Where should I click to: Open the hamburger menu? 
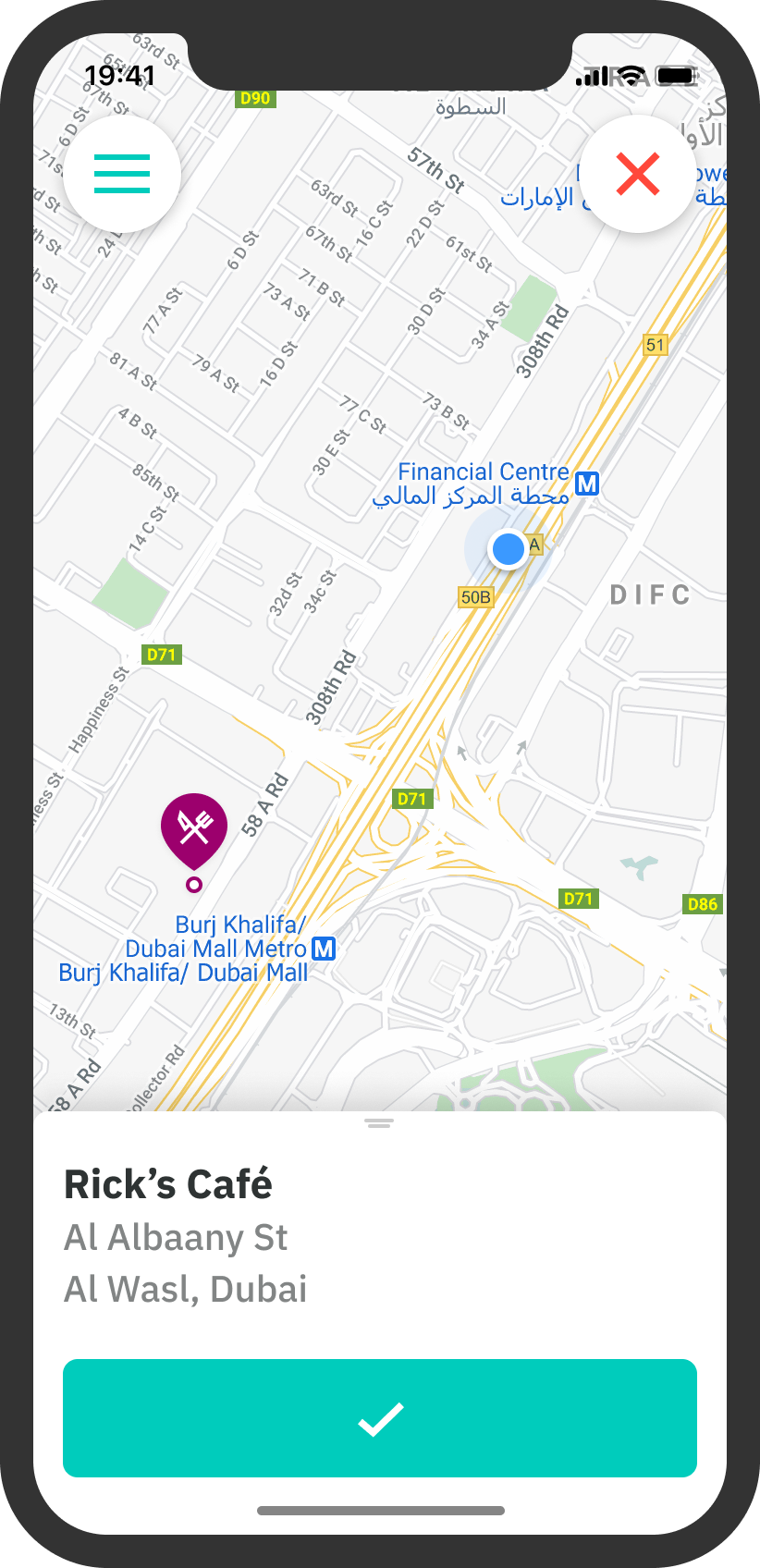122,174
